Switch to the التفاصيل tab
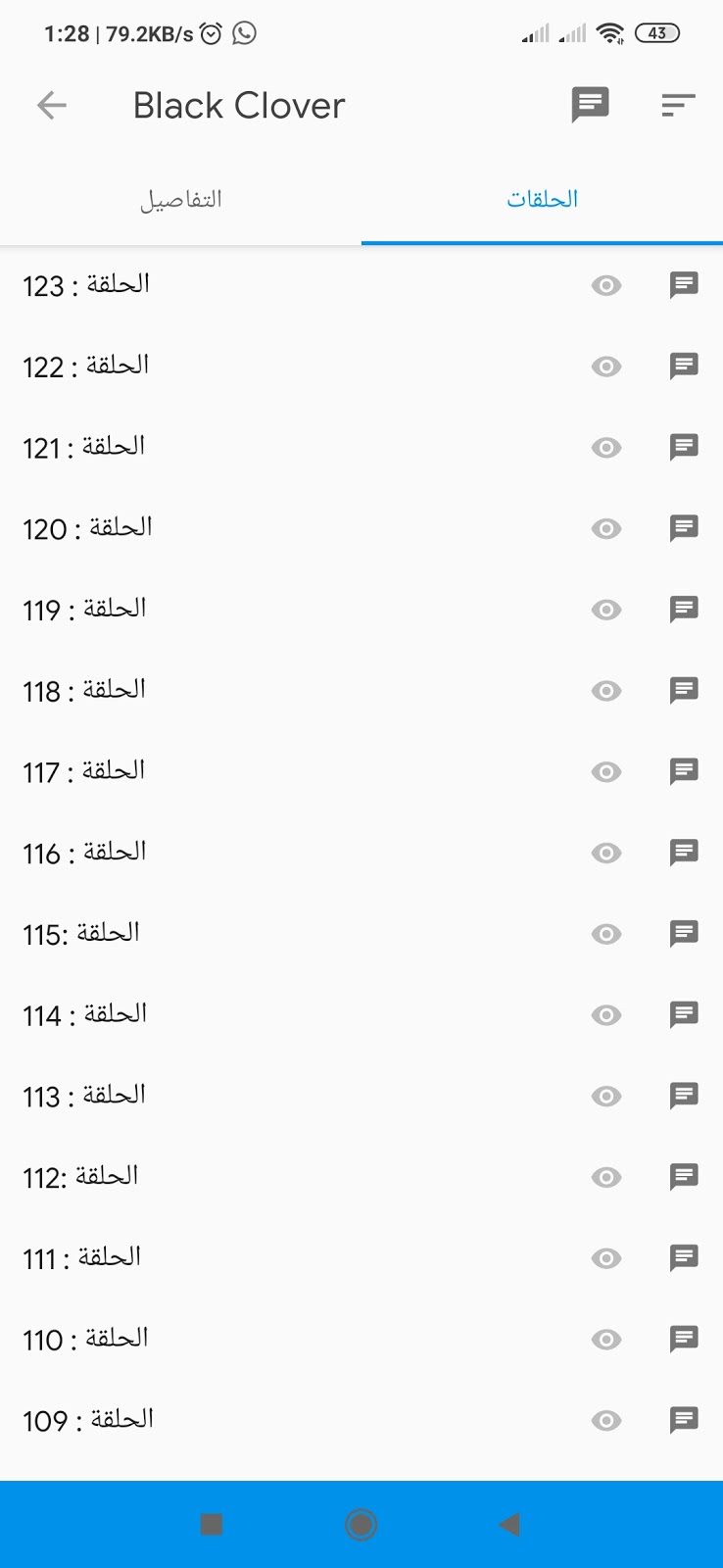 180,199
